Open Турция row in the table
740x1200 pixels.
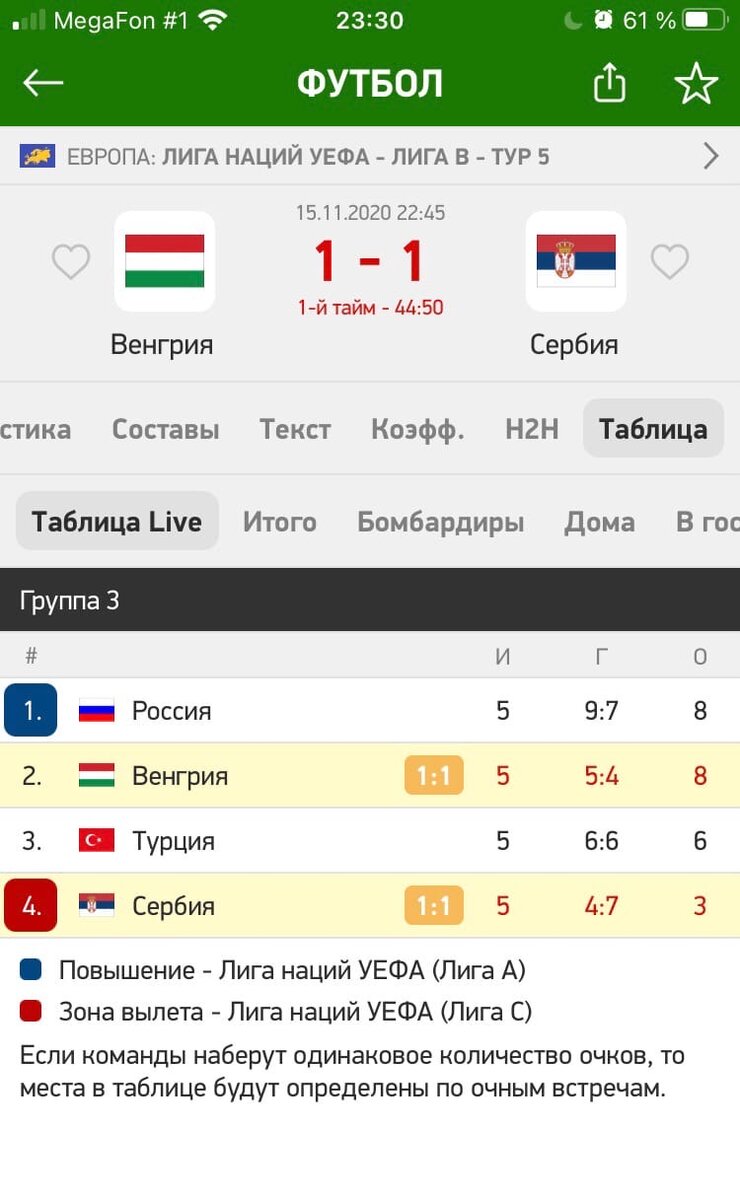(370, 841)
